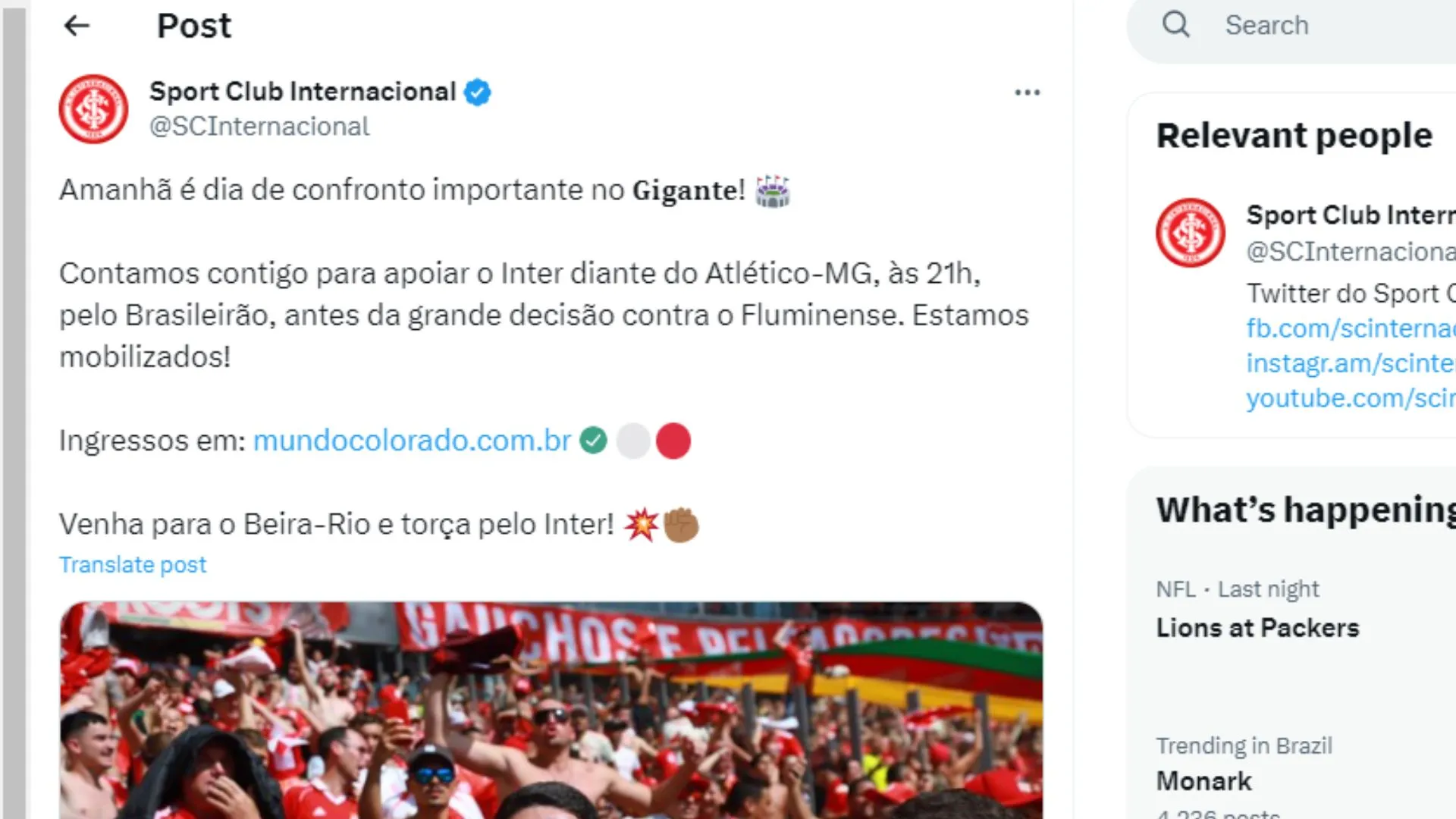Open the fans photo attached to the post
This screenshot has height=819, width=1456.
pyautogui.click(x=551, y=711)
